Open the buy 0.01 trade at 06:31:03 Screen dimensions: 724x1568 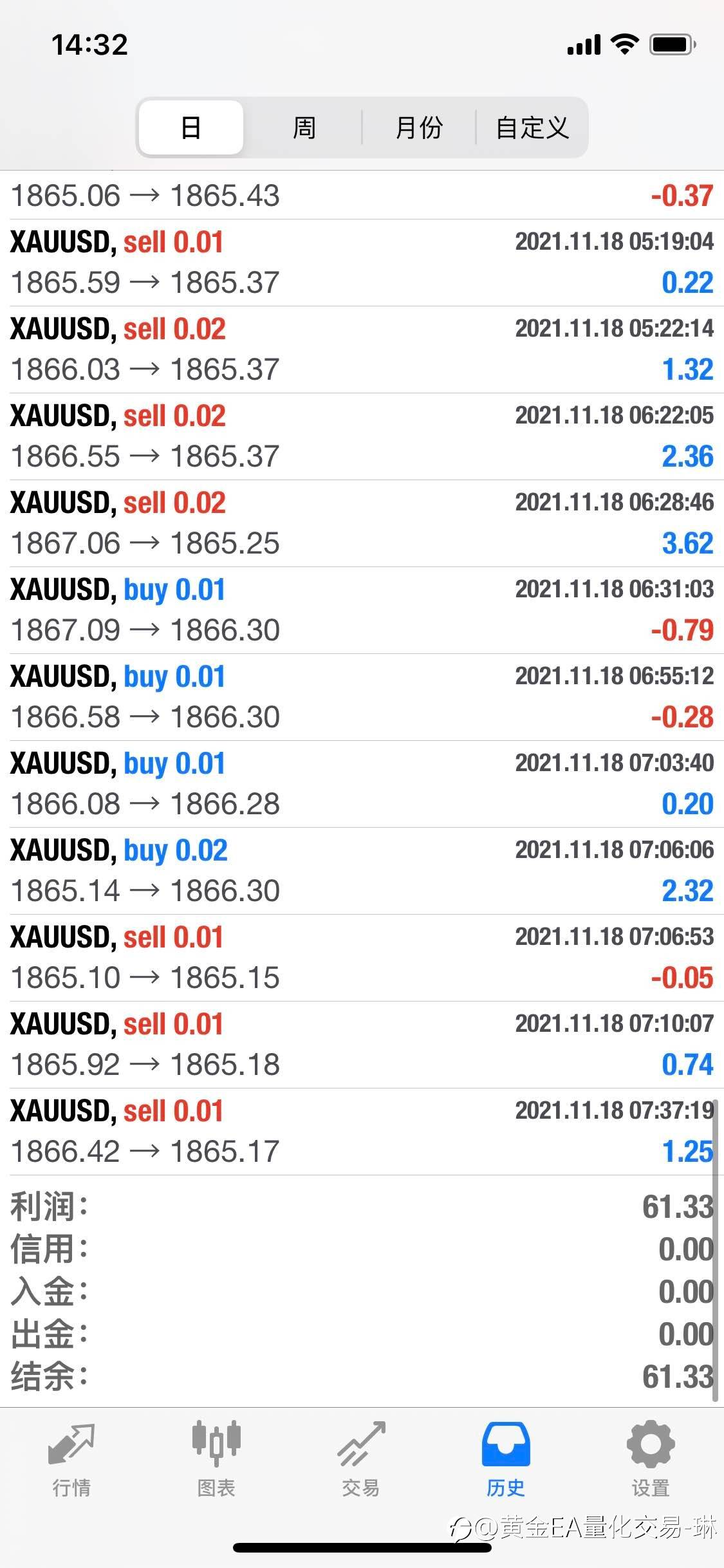(x=362, y=610)
